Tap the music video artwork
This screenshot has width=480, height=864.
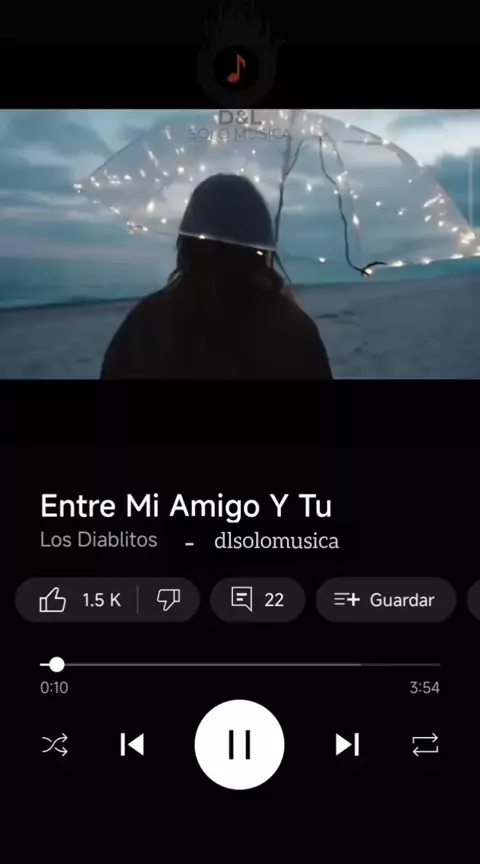click(x=240, y=244)
